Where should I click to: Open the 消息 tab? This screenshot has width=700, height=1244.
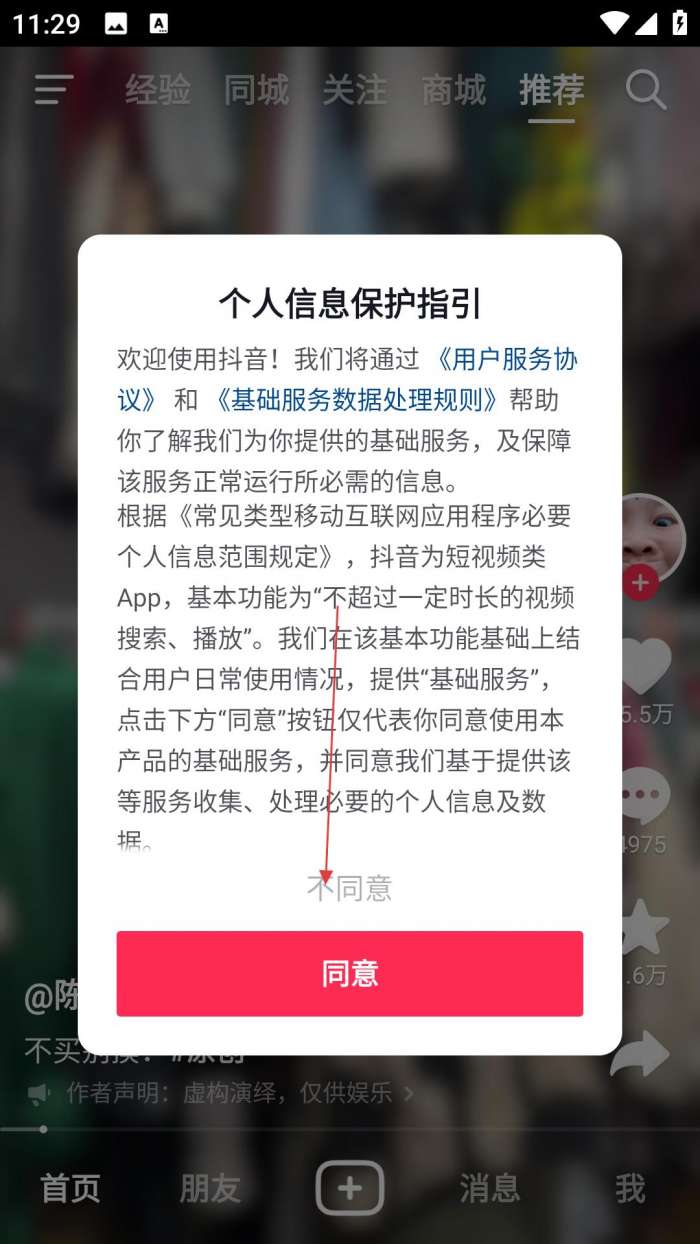490,1188
